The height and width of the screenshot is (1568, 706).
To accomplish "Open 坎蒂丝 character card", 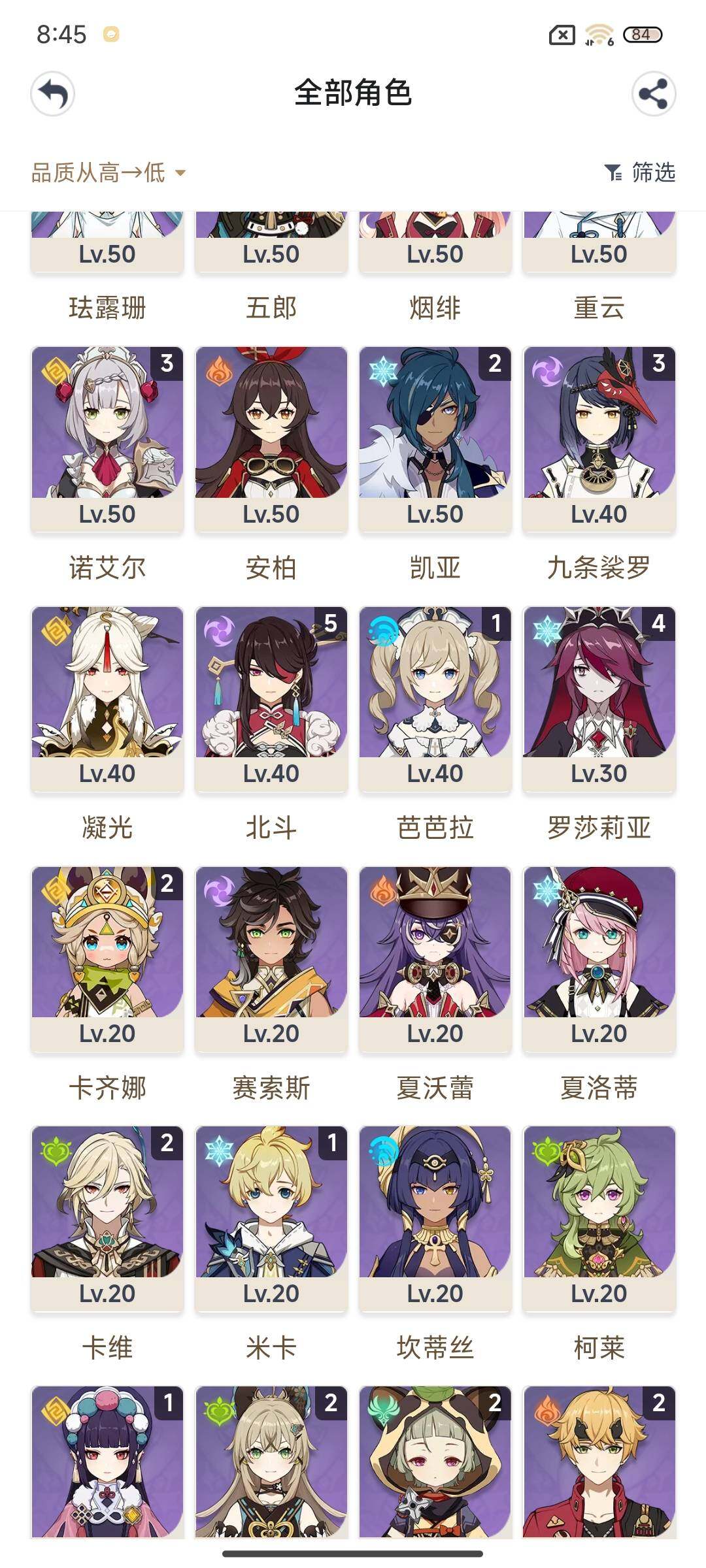I will click(x=435, y=1218).
